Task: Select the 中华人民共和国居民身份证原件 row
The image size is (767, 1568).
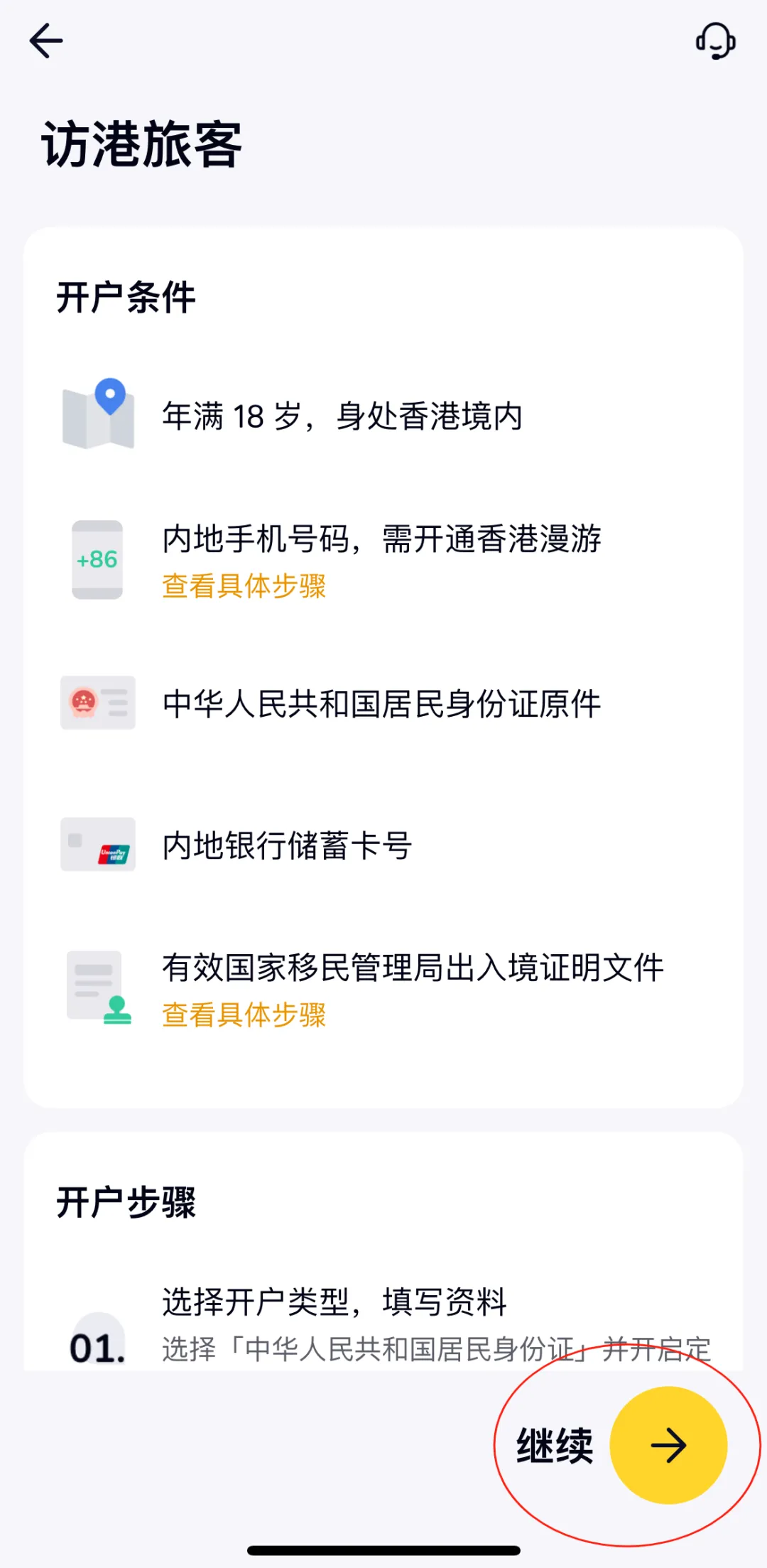Action: pos(381,703)
